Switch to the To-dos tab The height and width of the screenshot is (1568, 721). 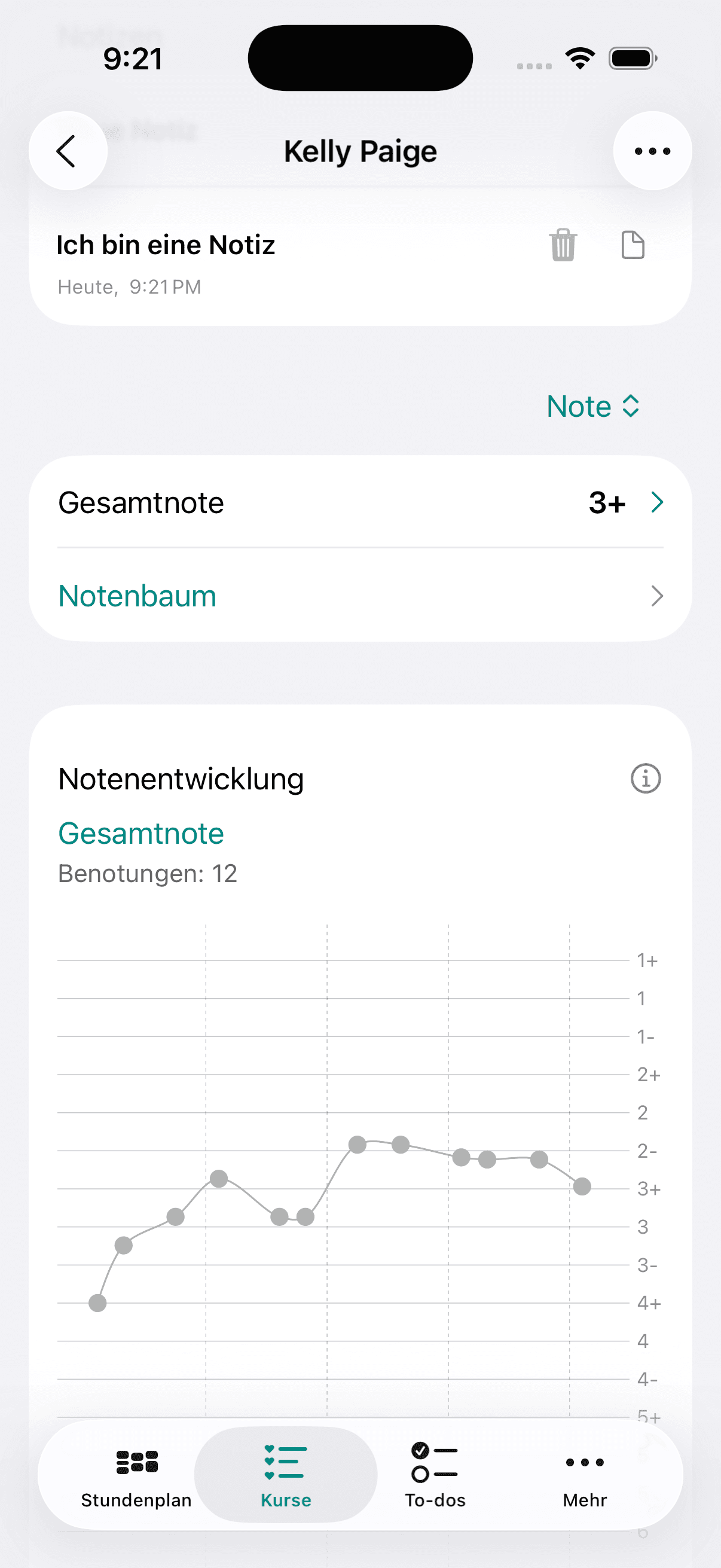coord(435,1474)
